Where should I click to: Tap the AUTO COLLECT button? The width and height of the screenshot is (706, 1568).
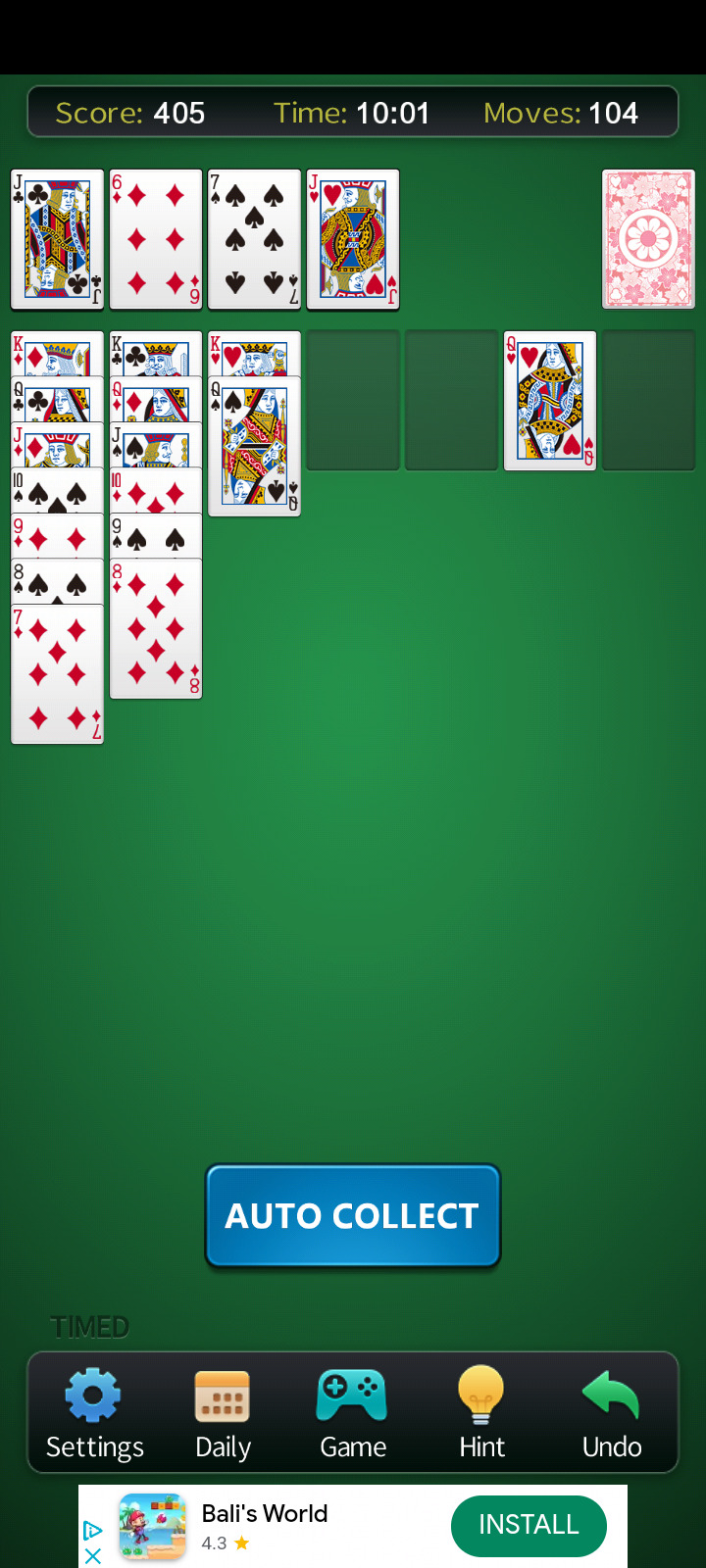pyautogui.click(x=353, y=1216)
